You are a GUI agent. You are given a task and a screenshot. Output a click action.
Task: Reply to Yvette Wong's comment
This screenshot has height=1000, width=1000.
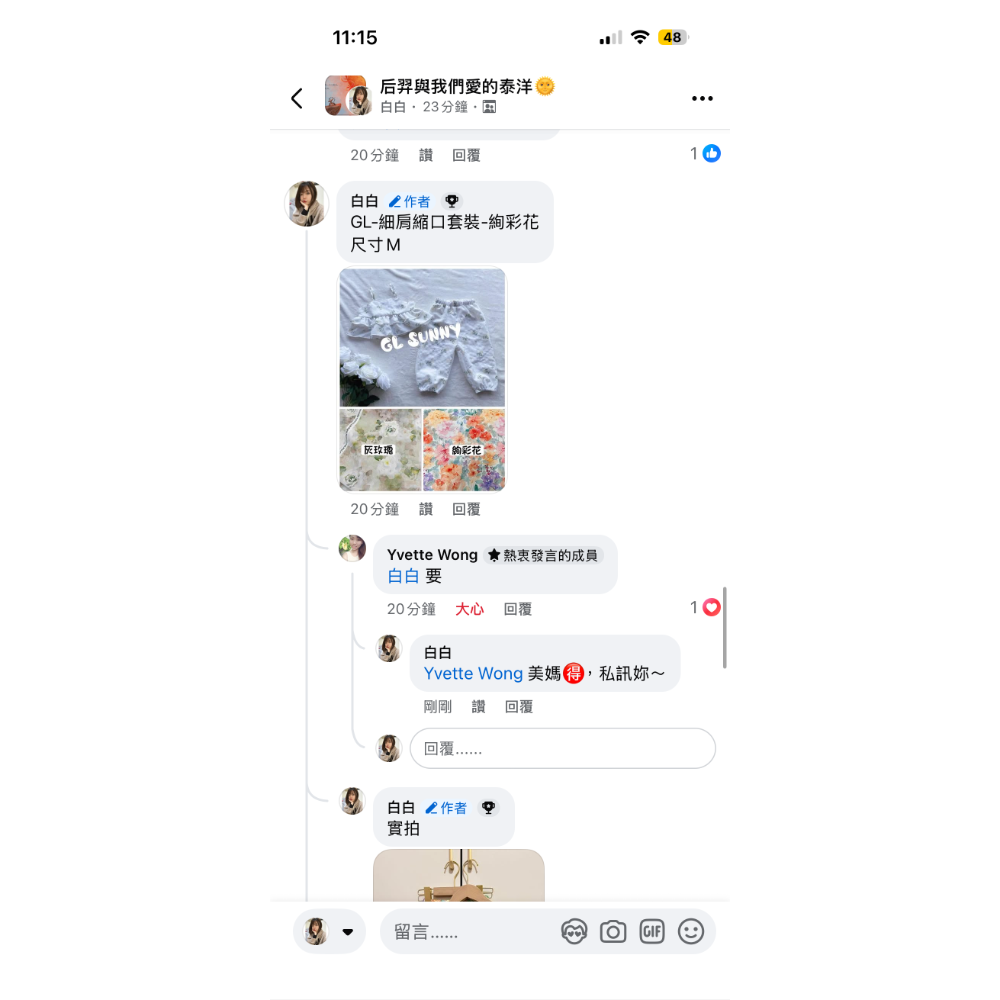coord(517,609)
